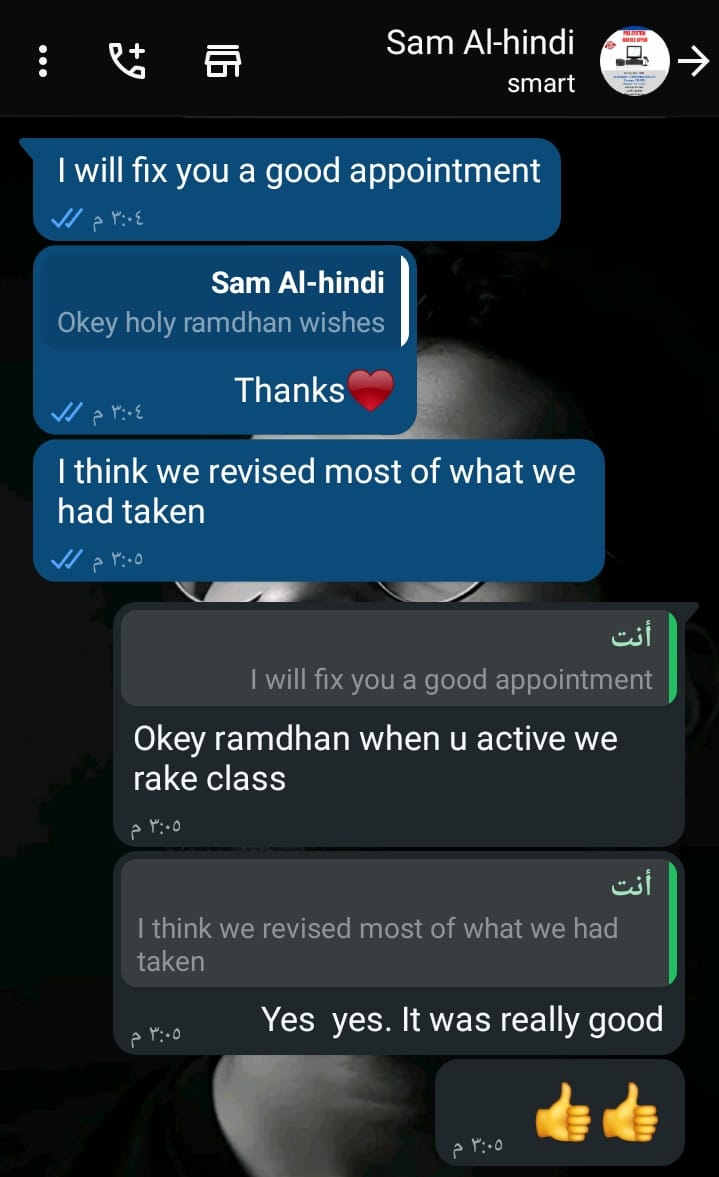719x1177 pixels.
Task: Jump to quoted 'Okey holy ramdhan wishes' message
Action: (224, 302)
